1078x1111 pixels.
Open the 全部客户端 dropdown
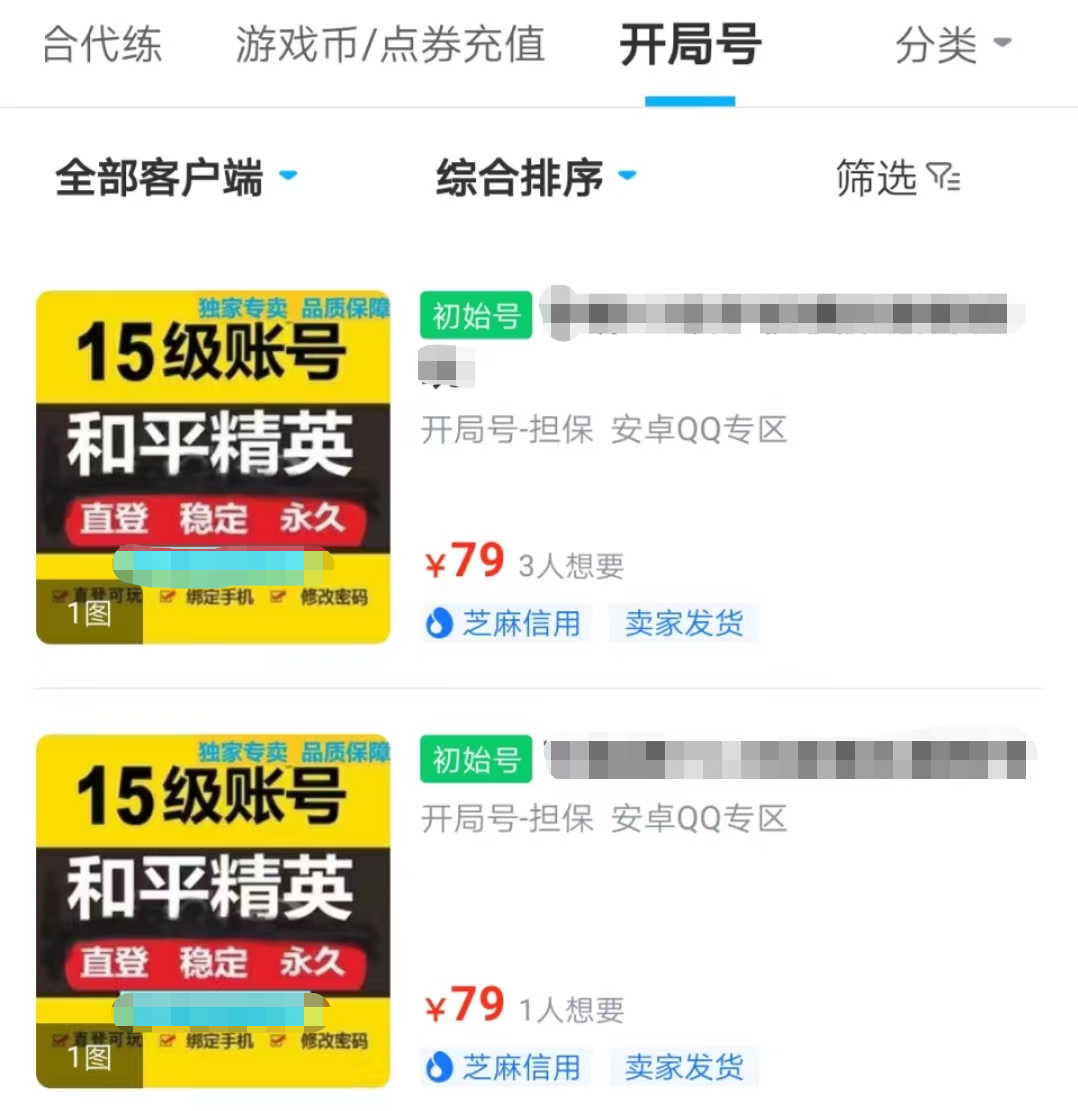click(175, 179)
